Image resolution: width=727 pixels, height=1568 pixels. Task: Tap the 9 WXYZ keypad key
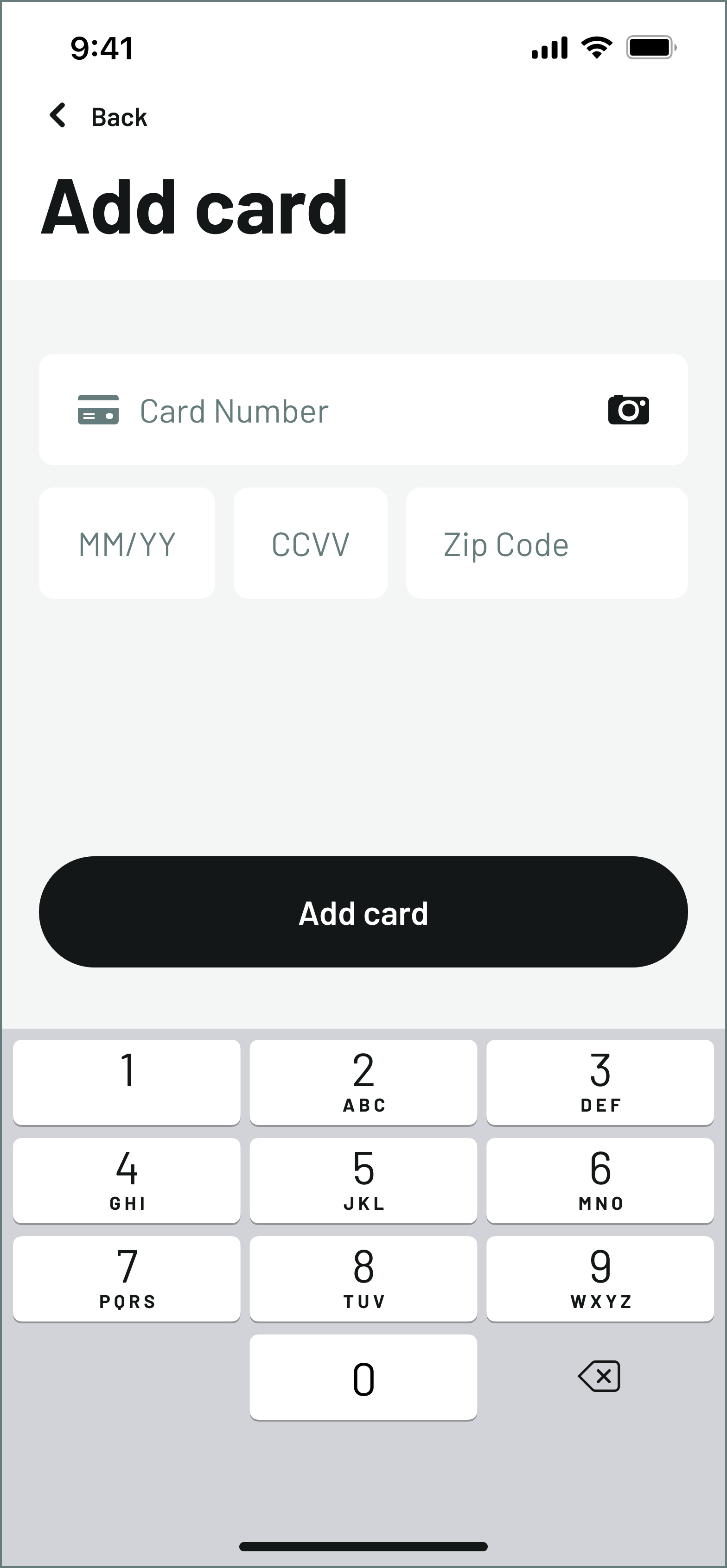[x=600, y=1279]
